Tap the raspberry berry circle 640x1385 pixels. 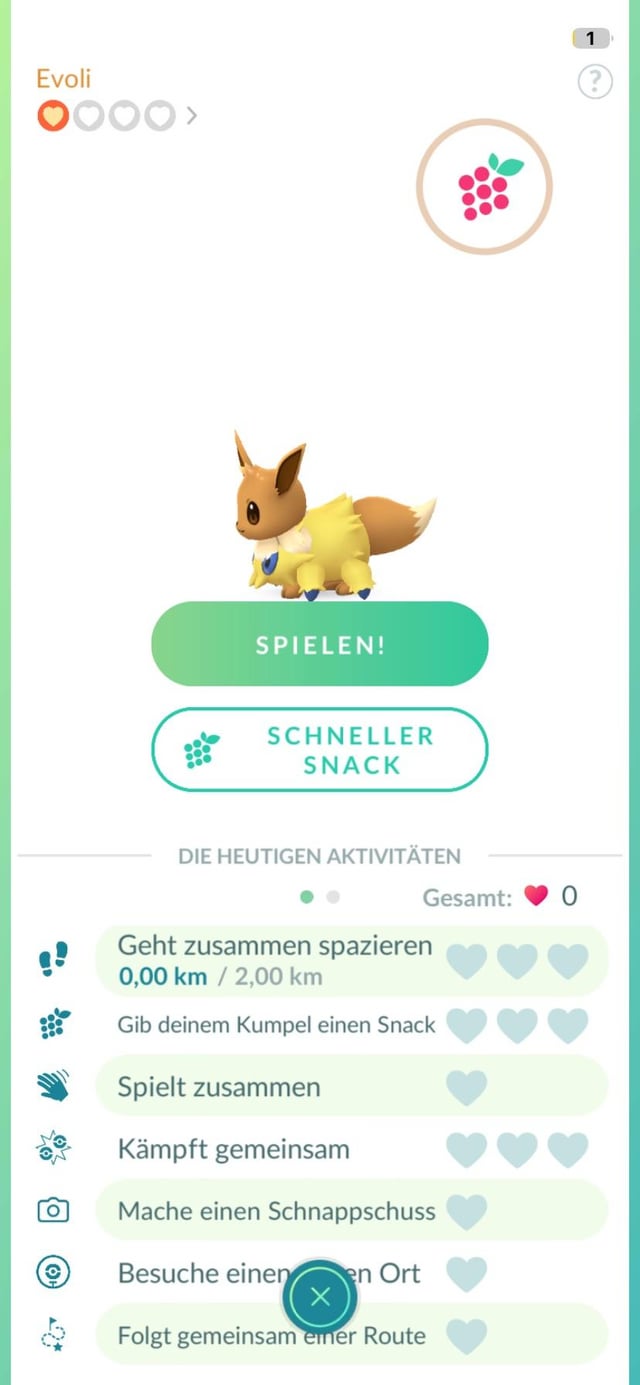pos(484,187)
